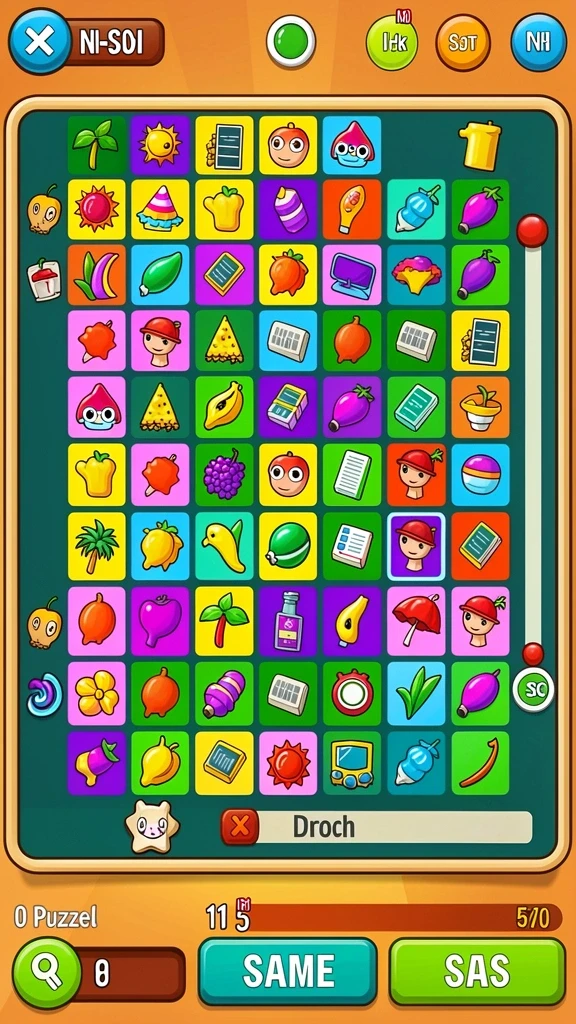Choose the sun on purple tile

pos(160,145)
